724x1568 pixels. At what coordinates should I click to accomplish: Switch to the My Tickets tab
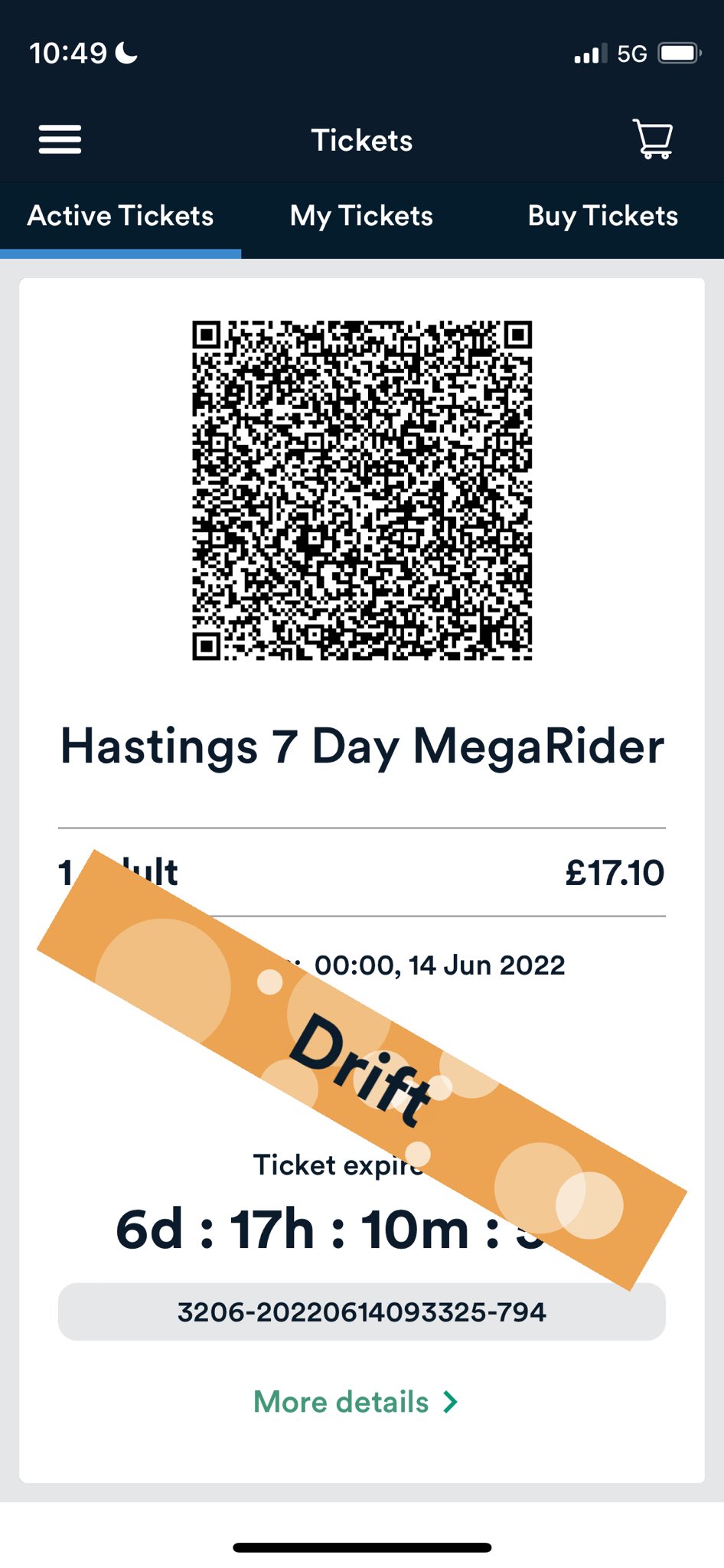click(361, 217)
